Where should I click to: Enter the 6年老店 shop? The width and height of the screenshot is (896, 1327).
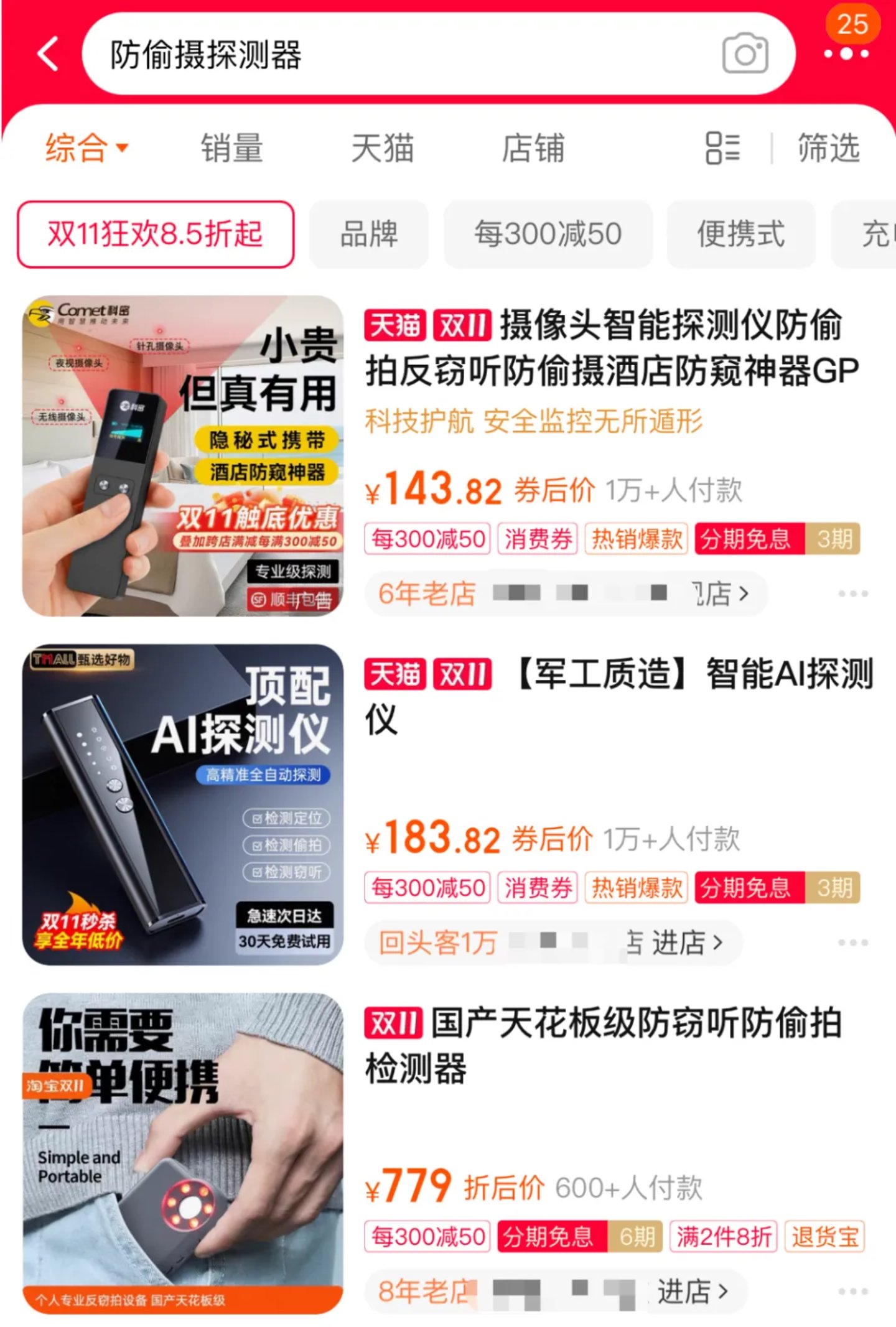(719, 594)
